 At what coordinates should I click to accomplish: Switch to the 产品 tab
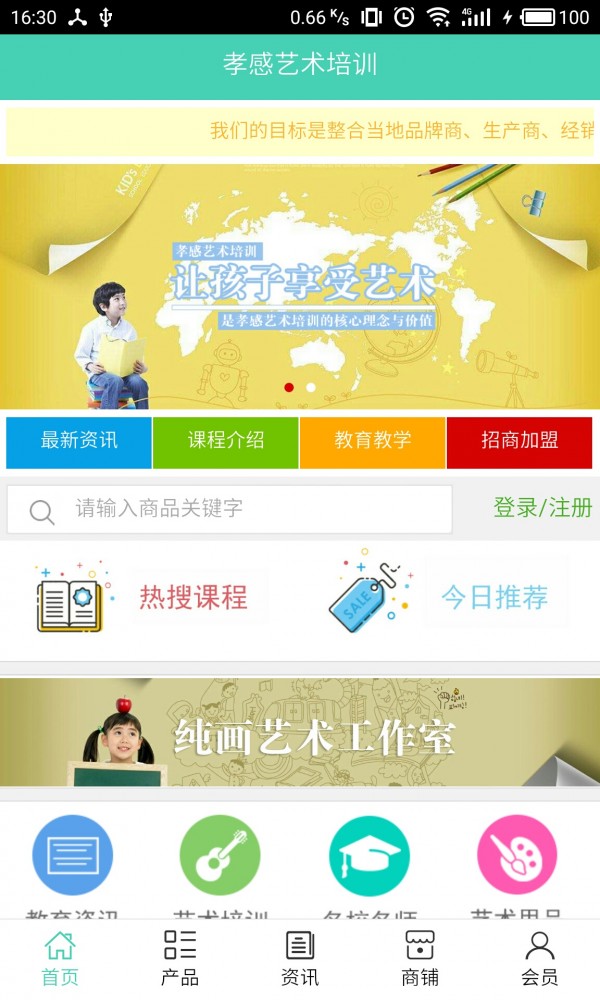pyautogui.click(x=180, y=958)
